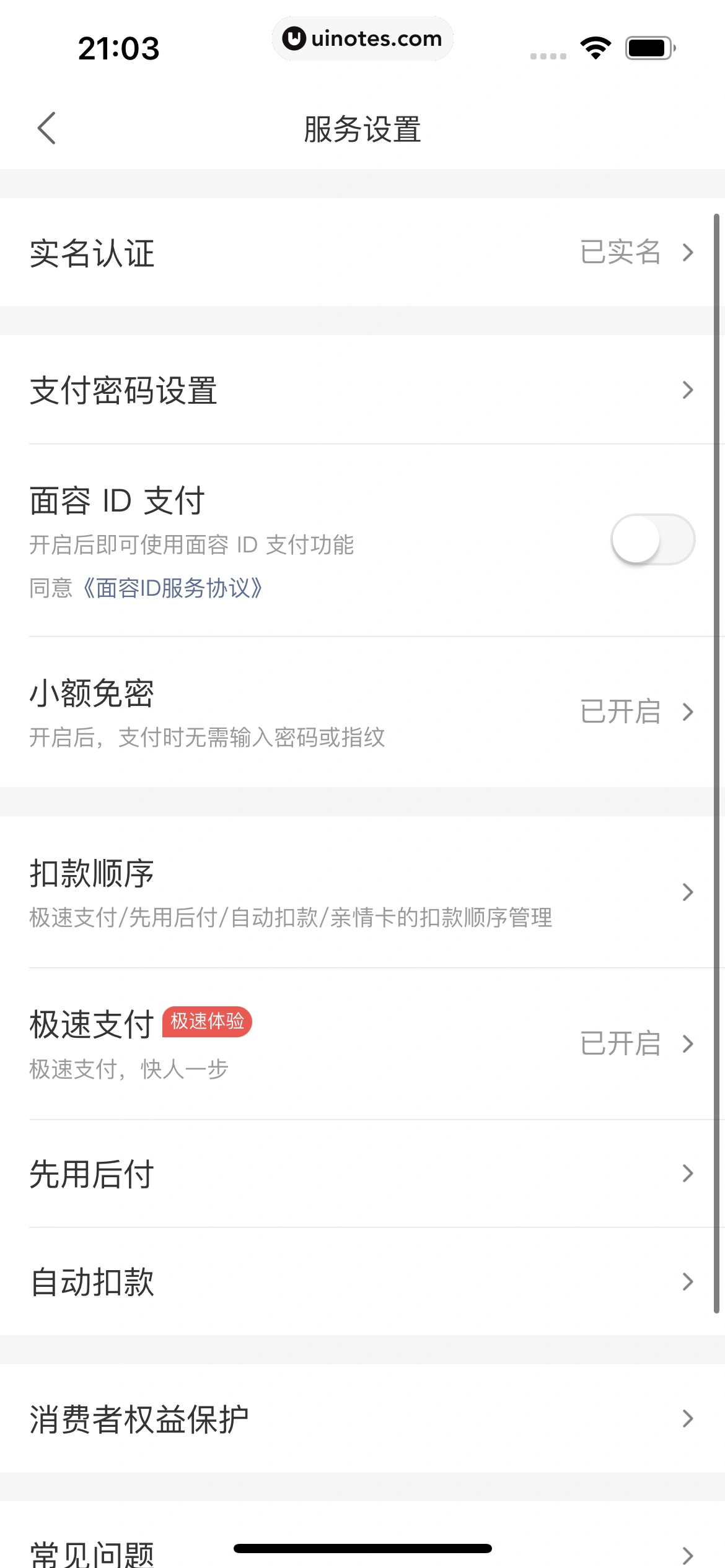Open 实名认证 settings row

click(362, 253)
